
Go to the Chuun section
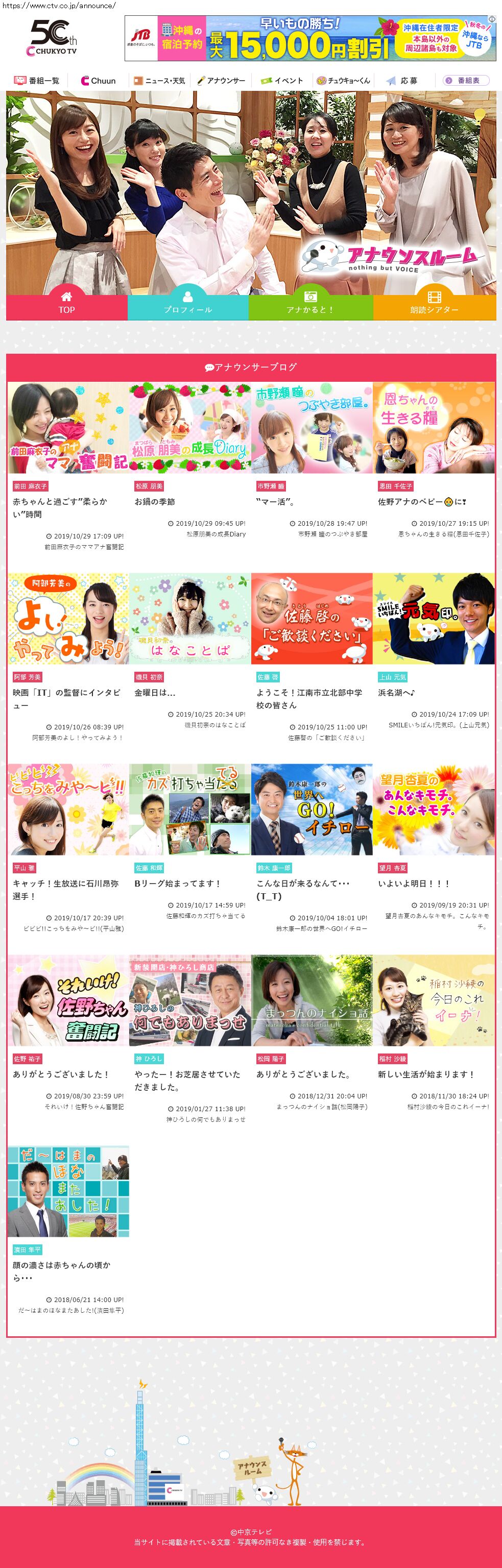[x=98, y=80]
